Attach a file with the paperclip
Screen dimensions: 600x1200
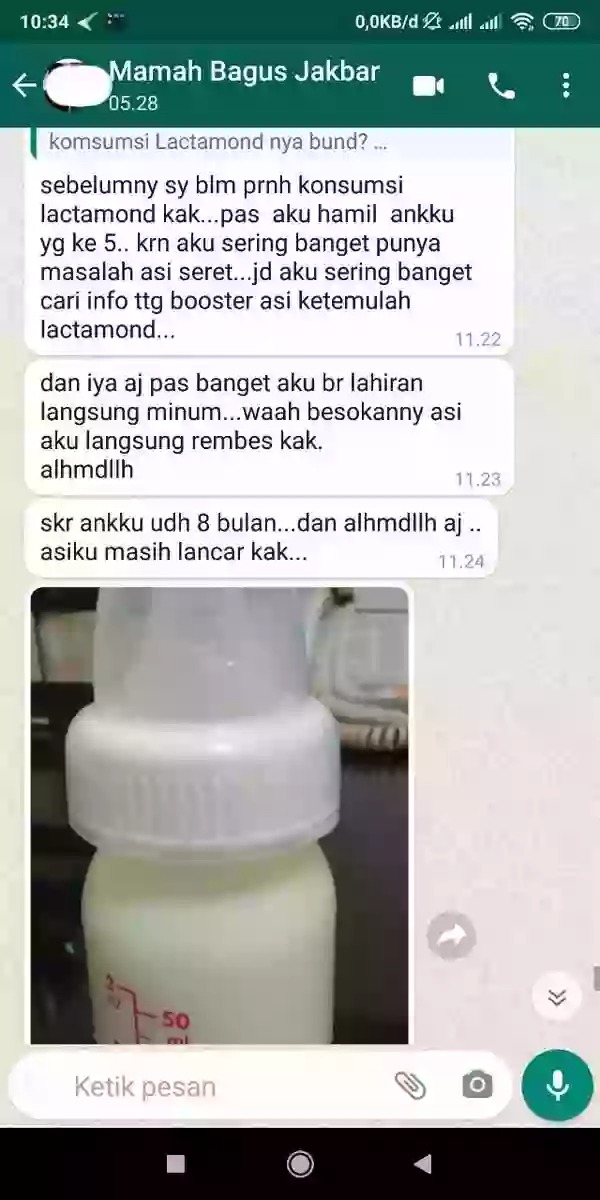tap(410, 1085)
